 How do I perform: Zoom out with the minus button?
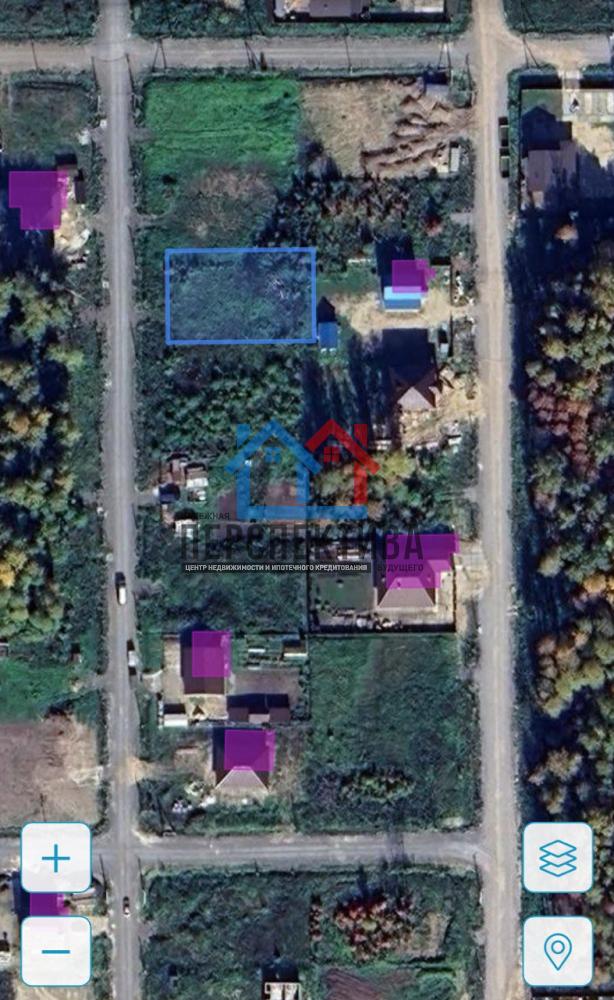56,951
